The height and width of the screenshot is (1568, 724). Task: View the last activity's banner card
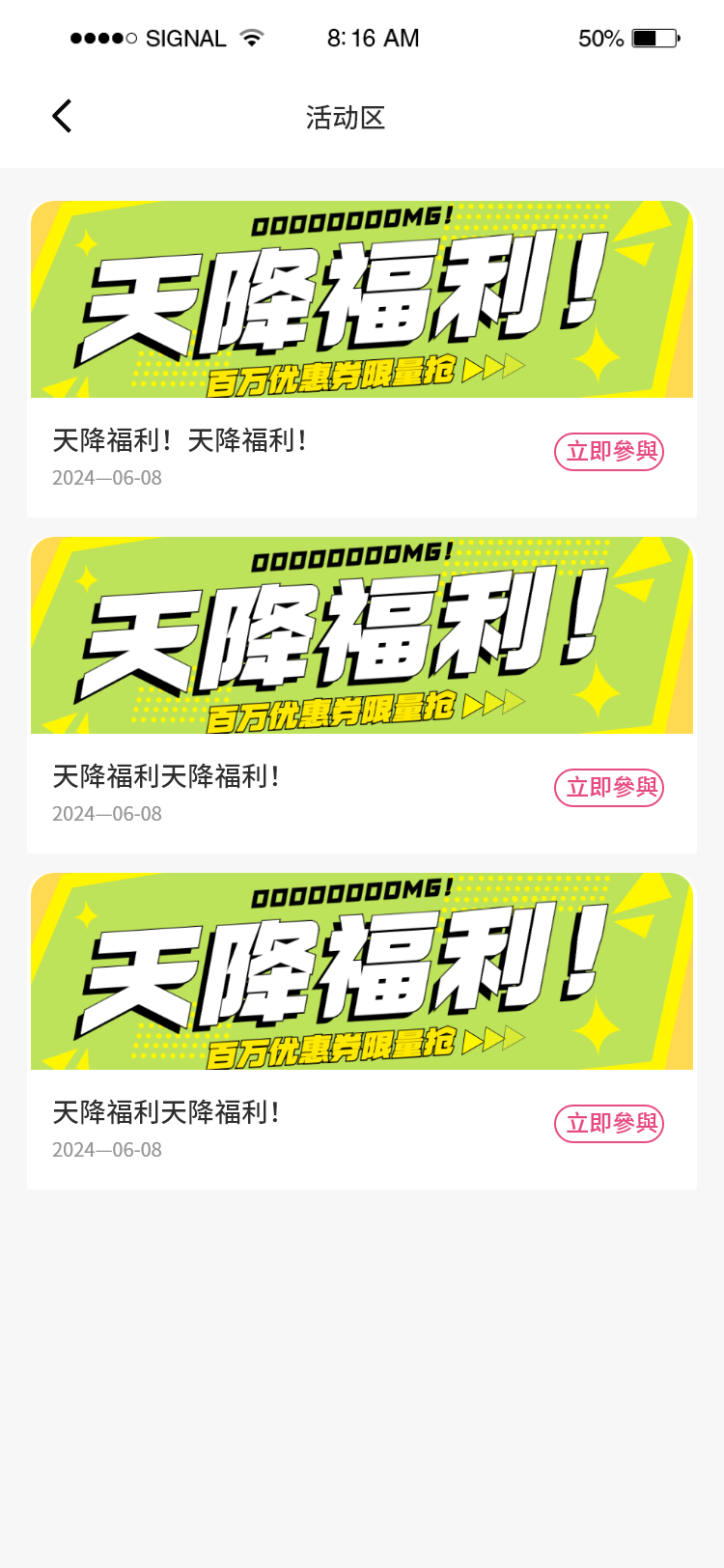362,971
